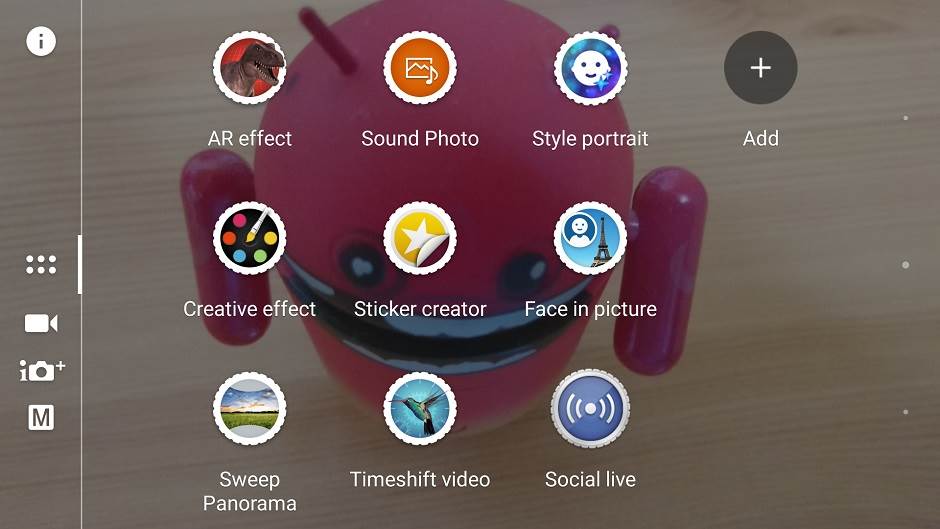This screenshot has height=529, width=940.
Task: Open Sound Photo mode
Action: [420, 68]
